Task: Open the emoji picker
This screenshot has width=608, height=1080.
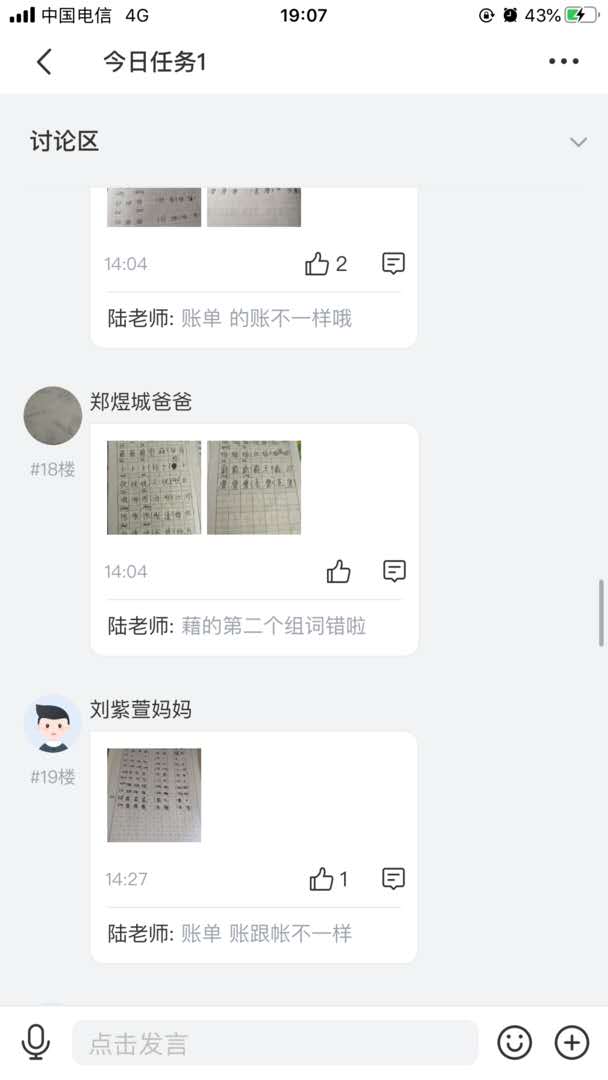Action: click(x=515, y=1043)
